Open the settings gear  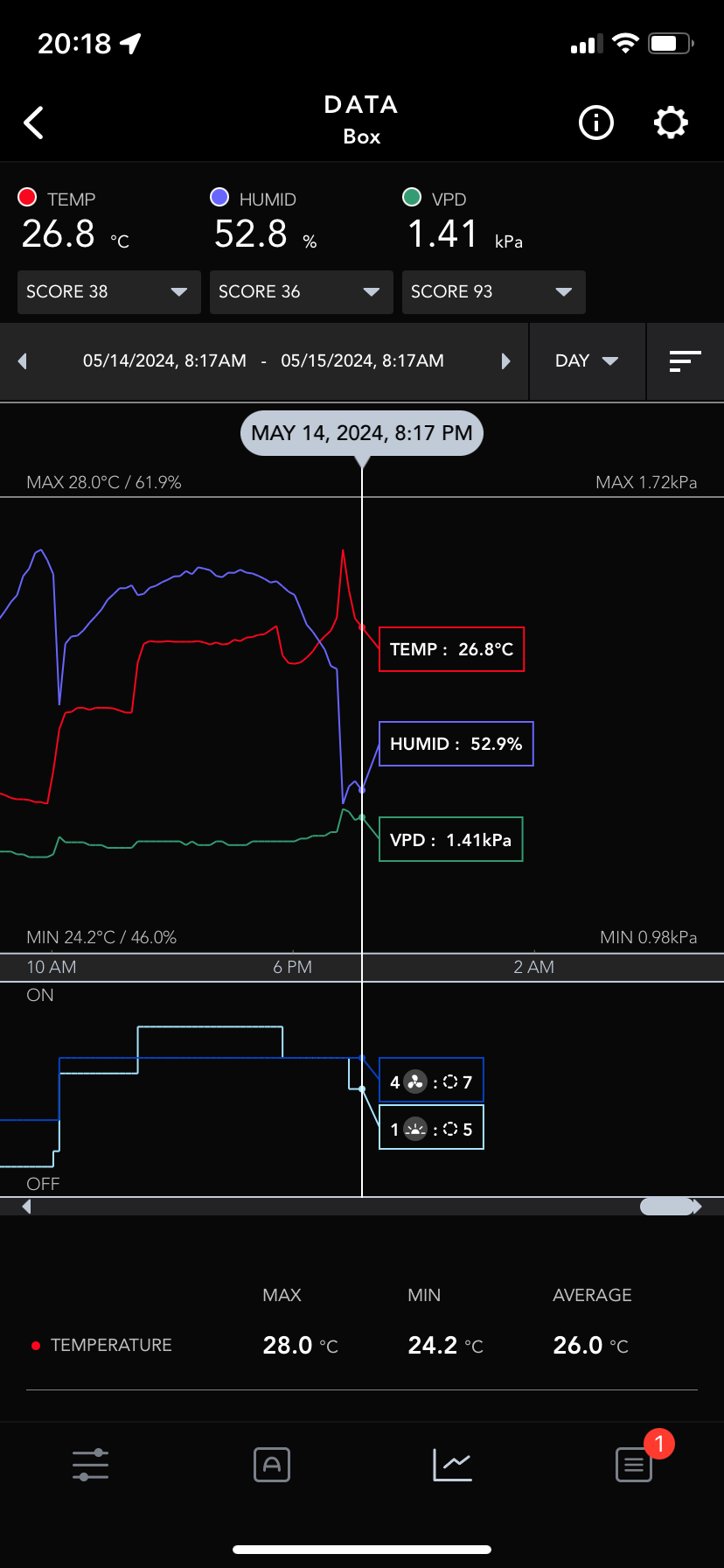click(671, 122)
